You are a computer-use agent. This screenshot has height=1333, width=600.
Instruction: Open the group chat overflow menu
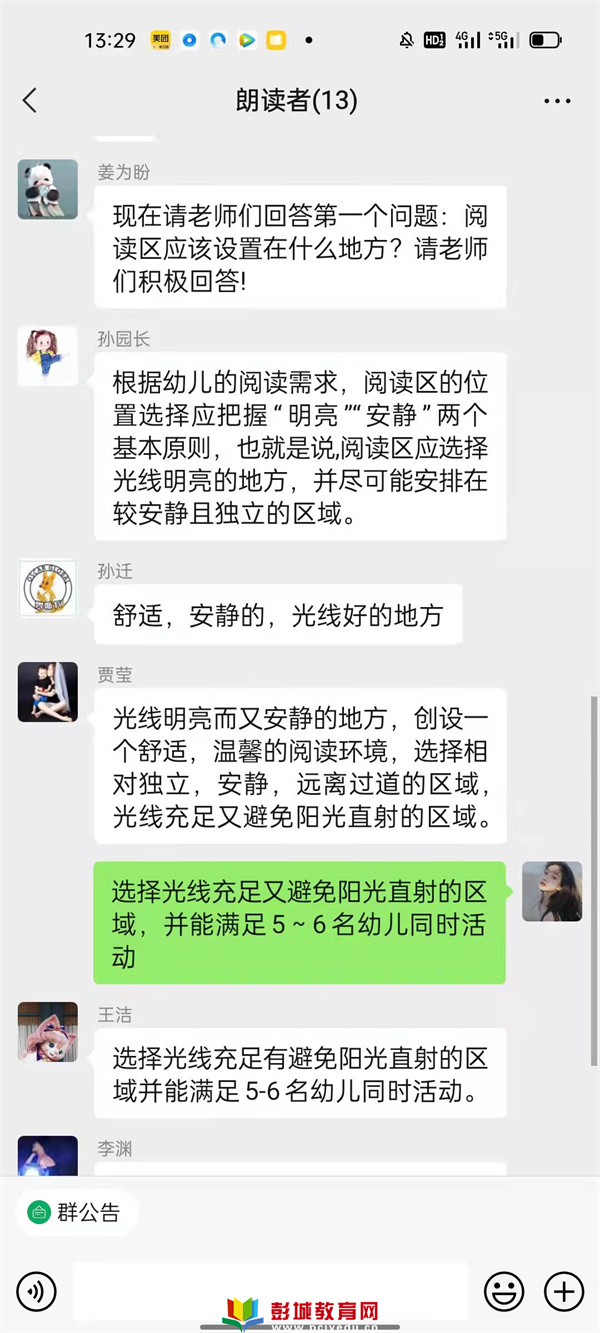[557, 101]
